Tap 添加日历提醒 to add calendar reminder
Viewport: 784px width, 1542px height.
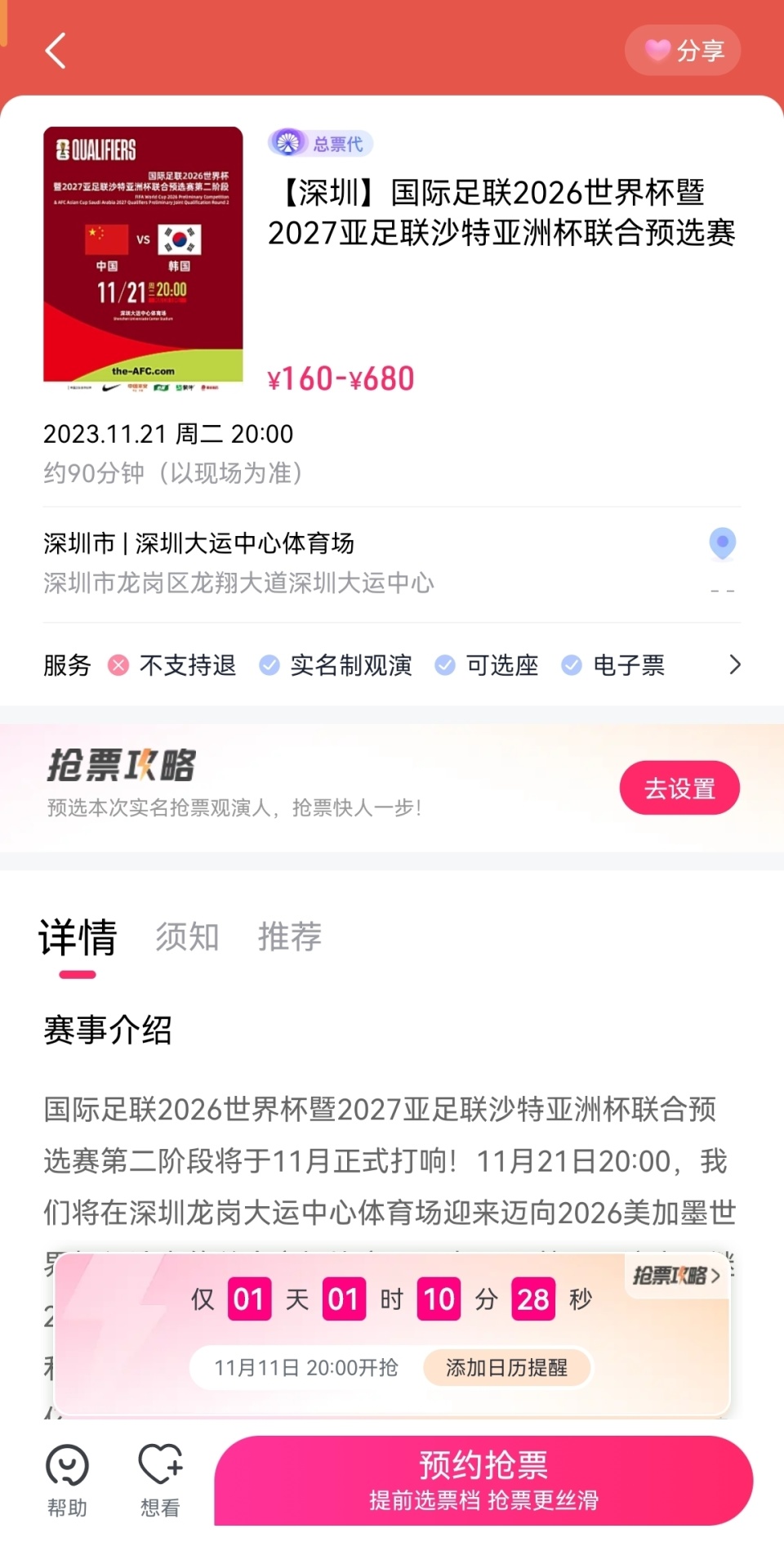pyautogui.click(x=506, y=1368)
